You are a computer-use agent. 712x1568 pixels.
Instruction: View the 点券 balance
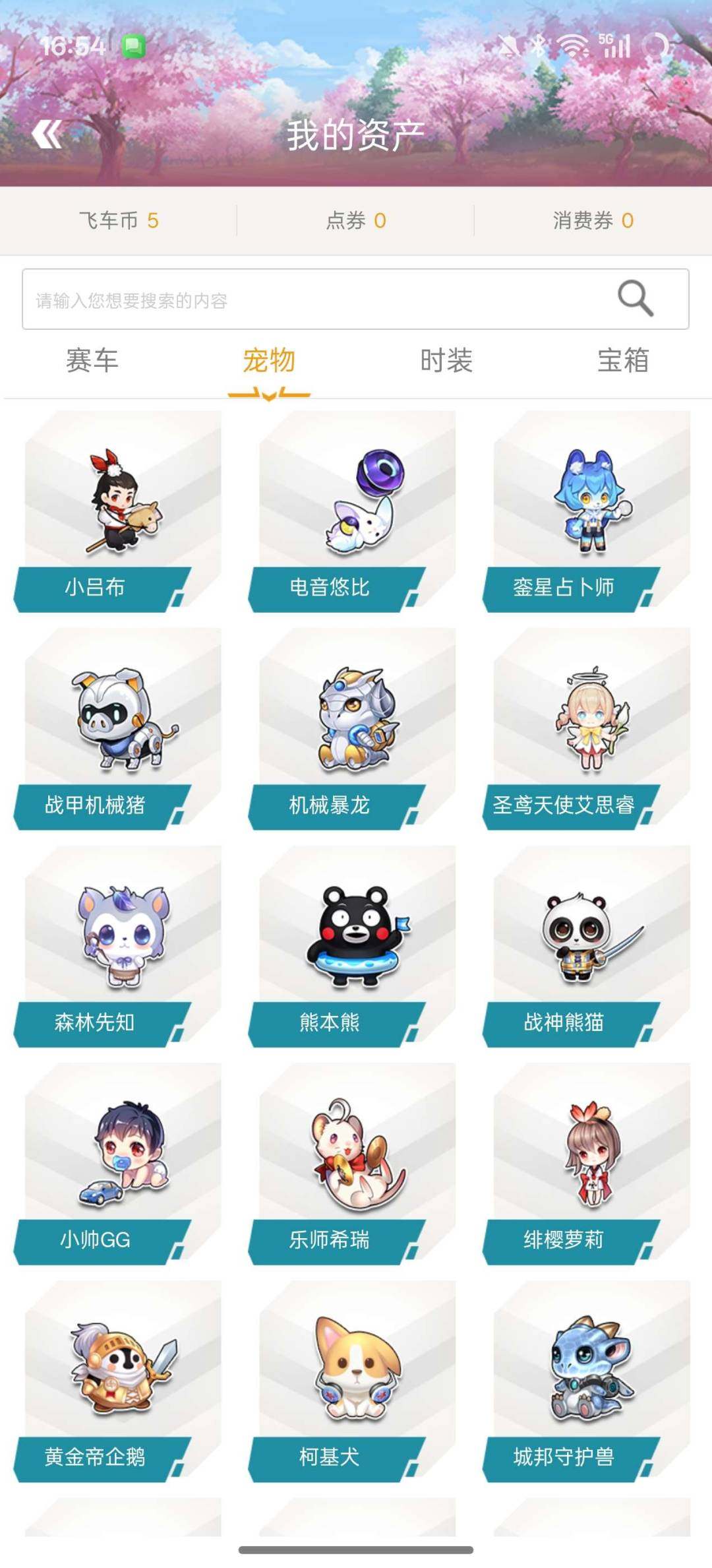pyautogui.click(x=356, y=221)
